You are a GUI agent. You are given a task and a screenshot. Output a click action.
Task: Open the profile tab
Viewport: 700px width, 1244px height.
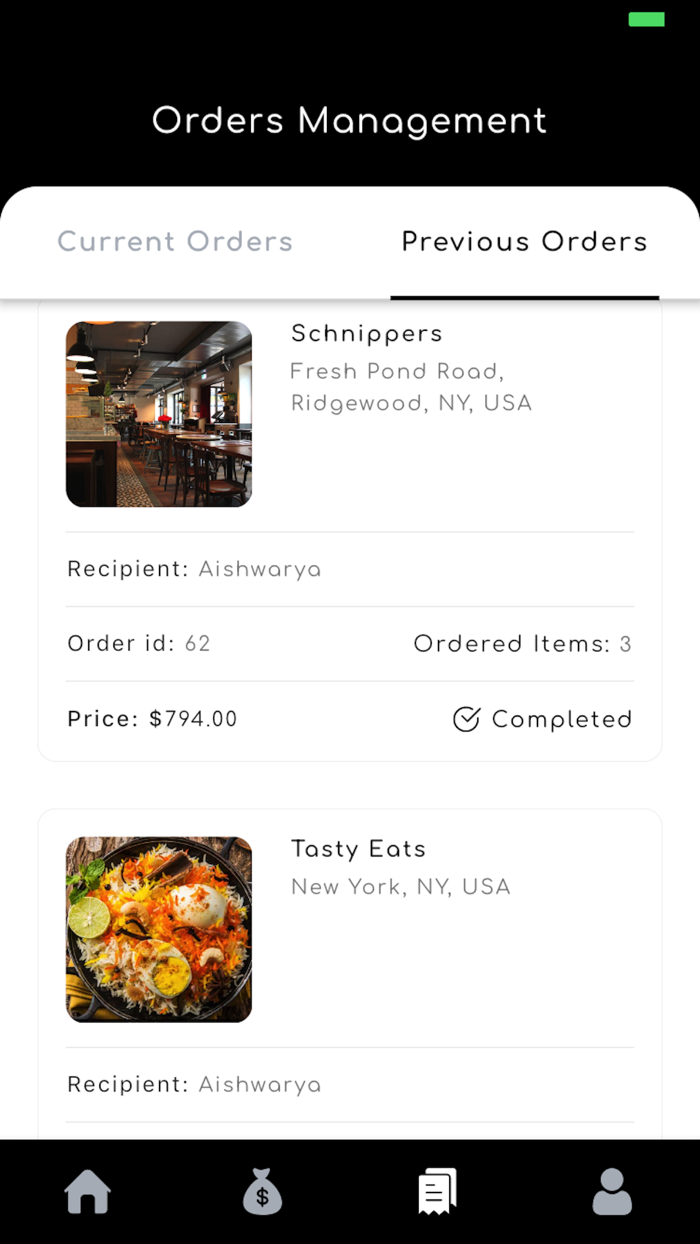612,1192
